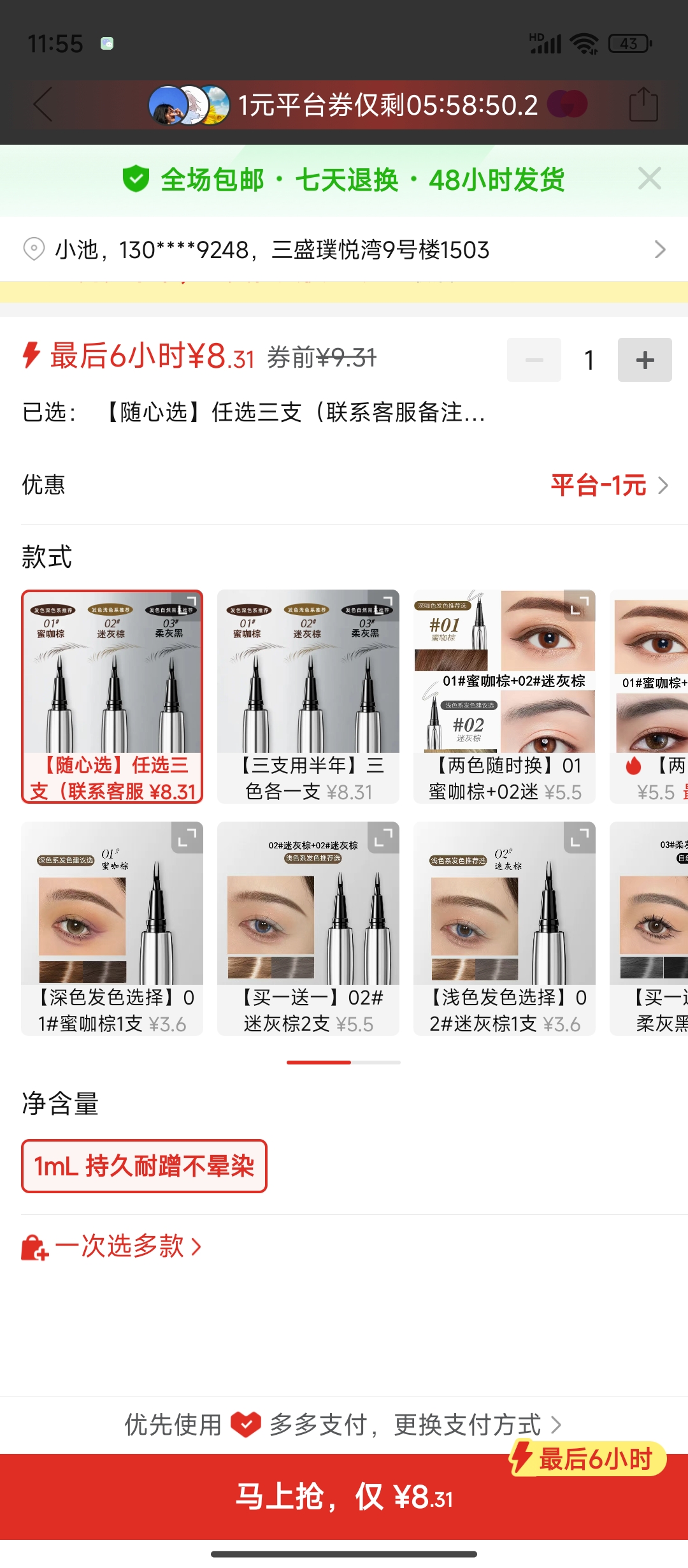Decrease quantity with the minus button

pos(534,360)
